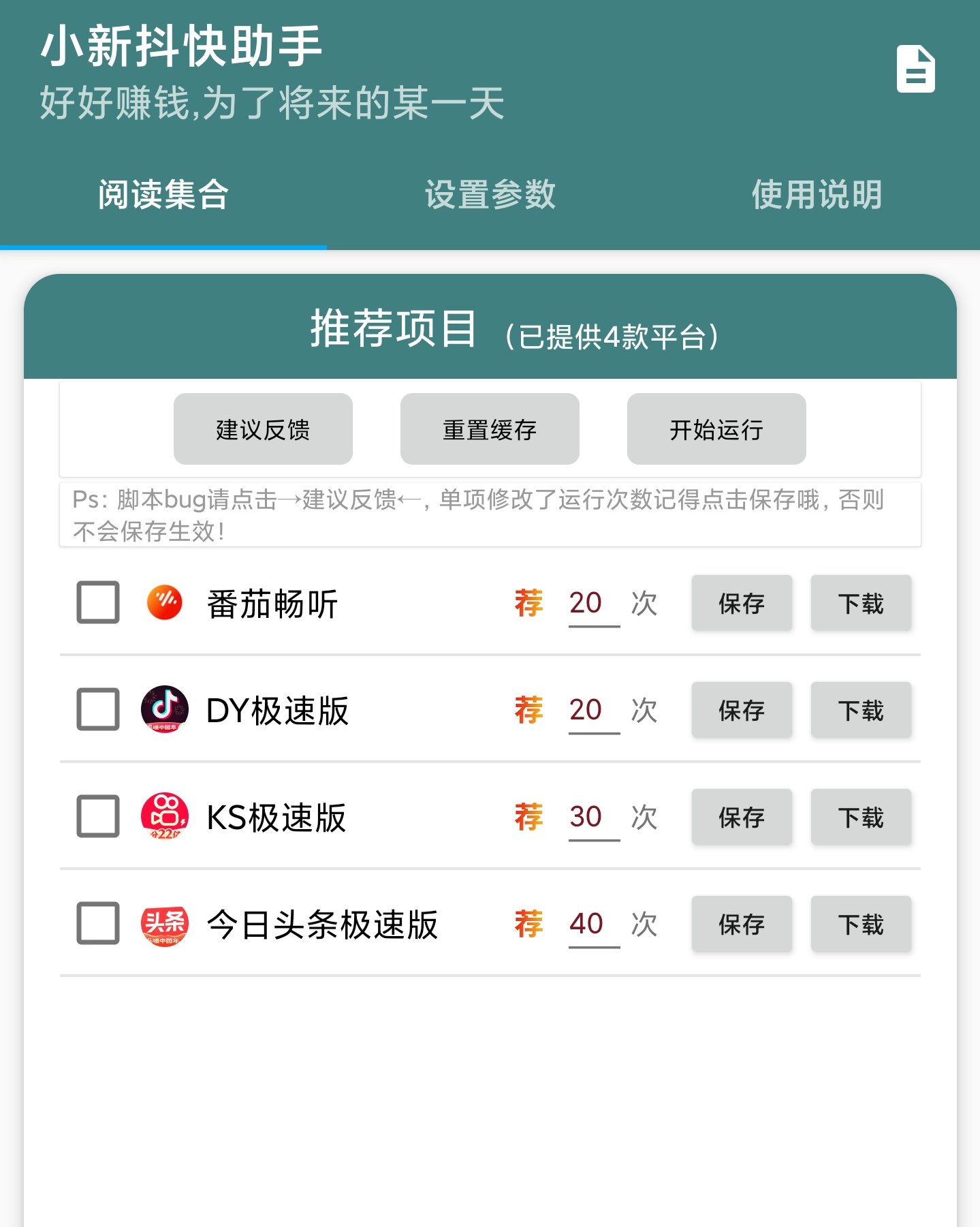Screen dimensions: 980x1227
Task: Save settings for KS极速版 row
Action: point(742,818)
